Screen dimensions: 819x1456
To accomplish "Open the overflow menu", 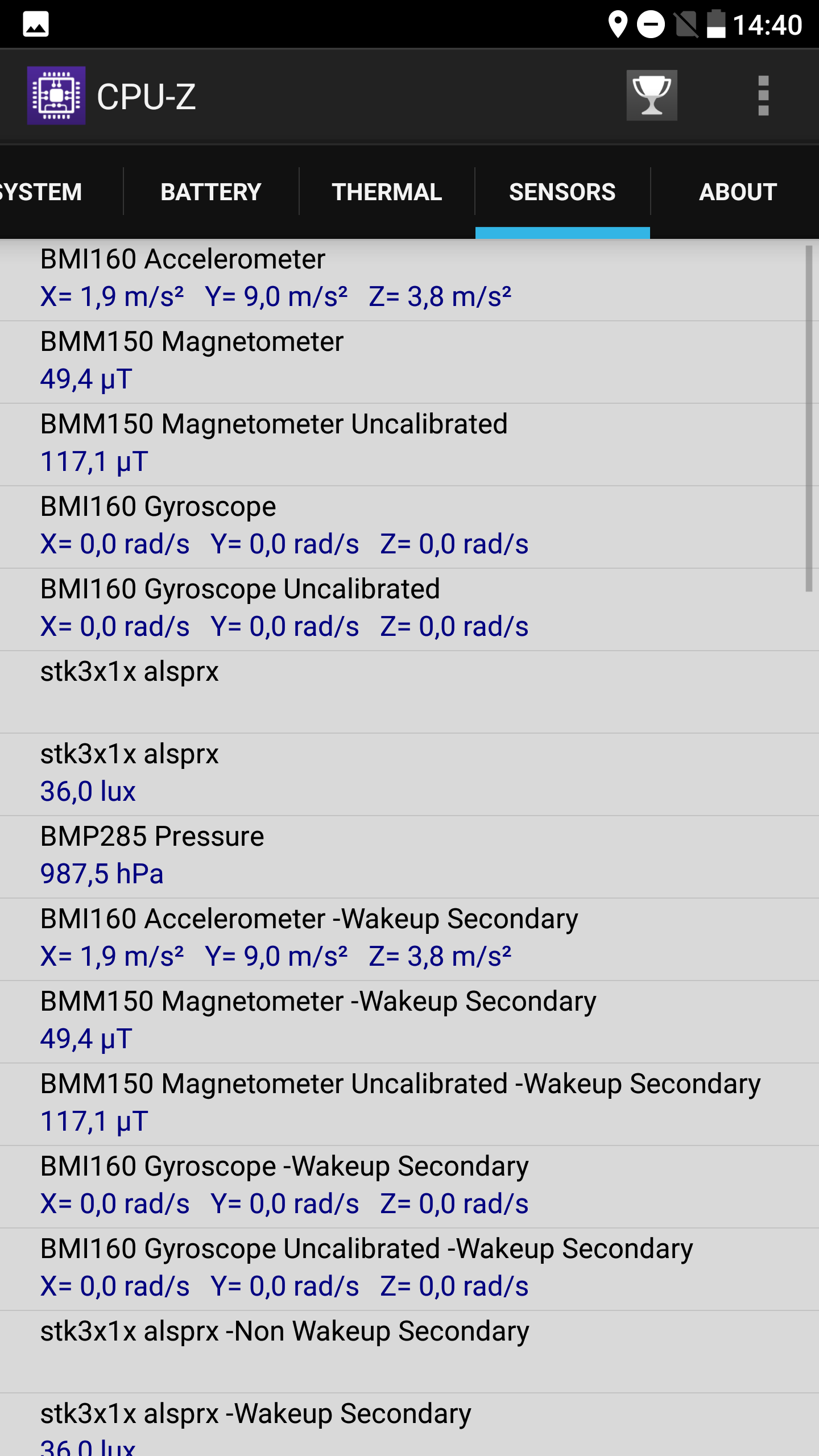I will click(x=763, y=96).
